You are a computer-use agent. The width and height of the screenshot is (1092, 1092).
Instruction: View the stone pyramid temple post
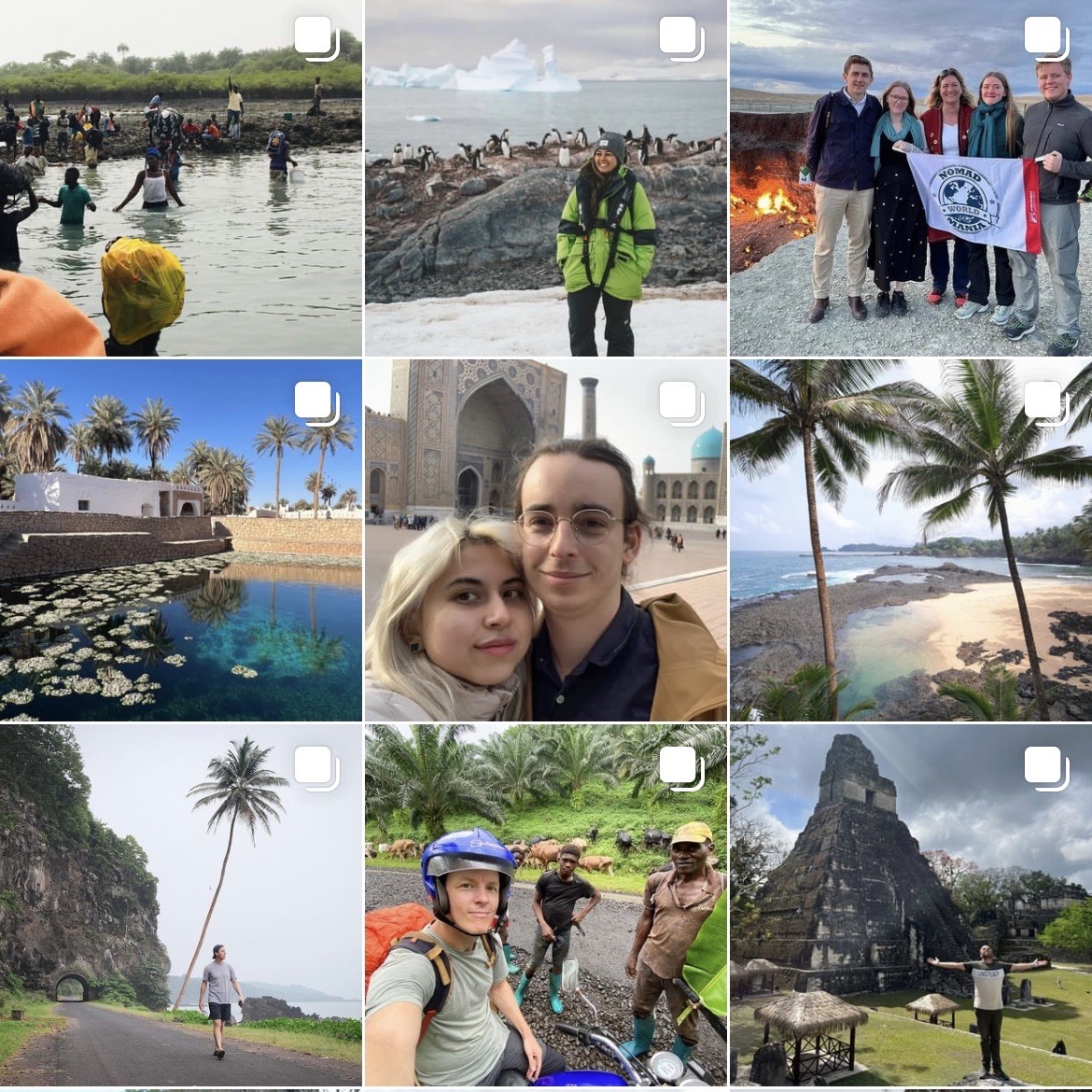pyautogui.click(x=910, y=903)
